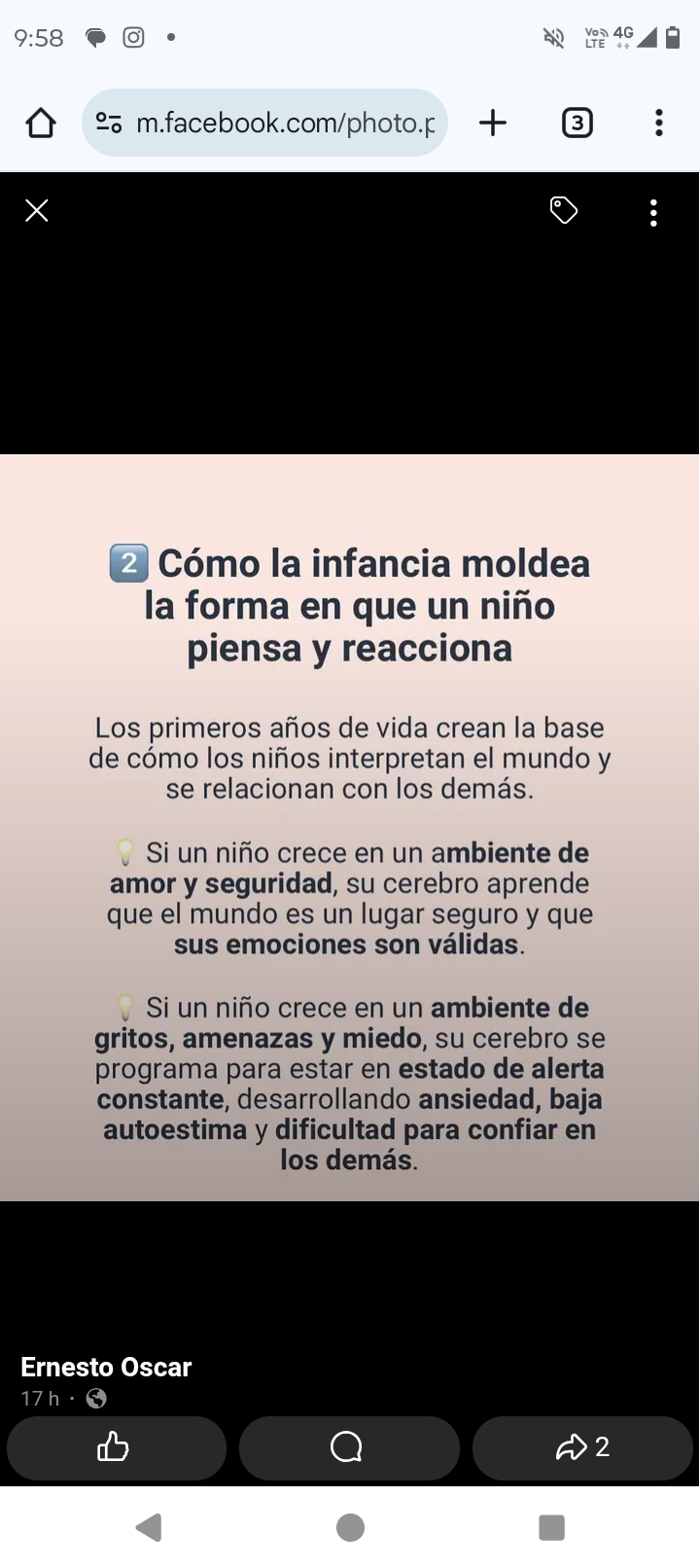Open the photo viewer's overflow menu
Viewport: 700px width, 1568px height.
(x=653, y=212)
